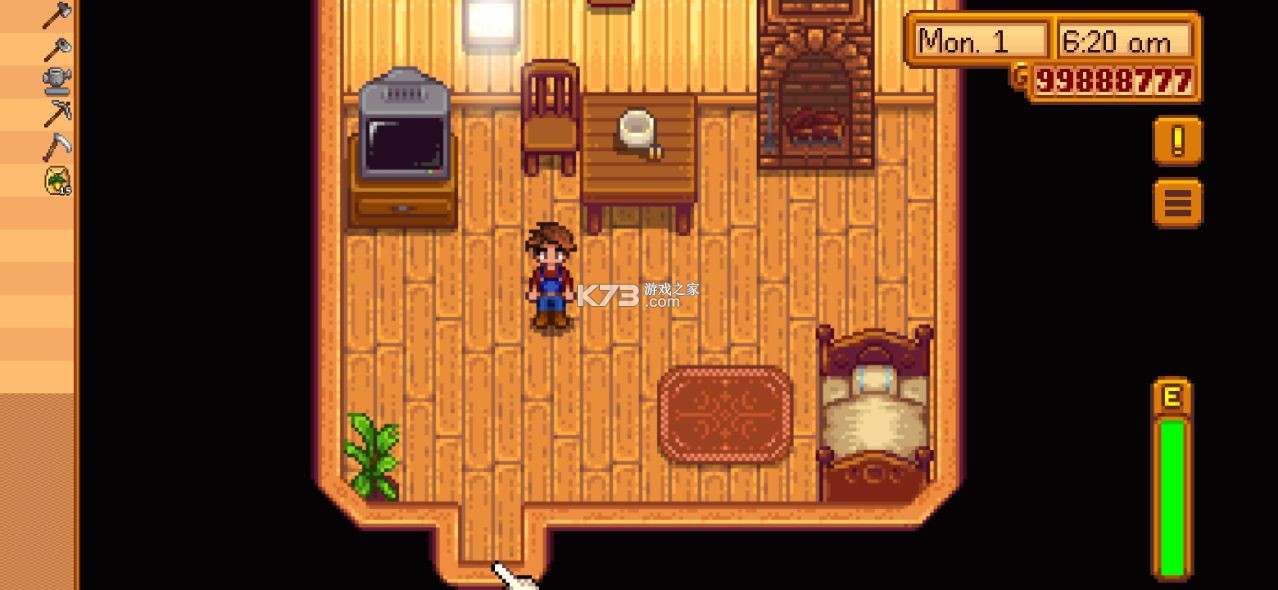Select the scythe tool

[57, 147]
